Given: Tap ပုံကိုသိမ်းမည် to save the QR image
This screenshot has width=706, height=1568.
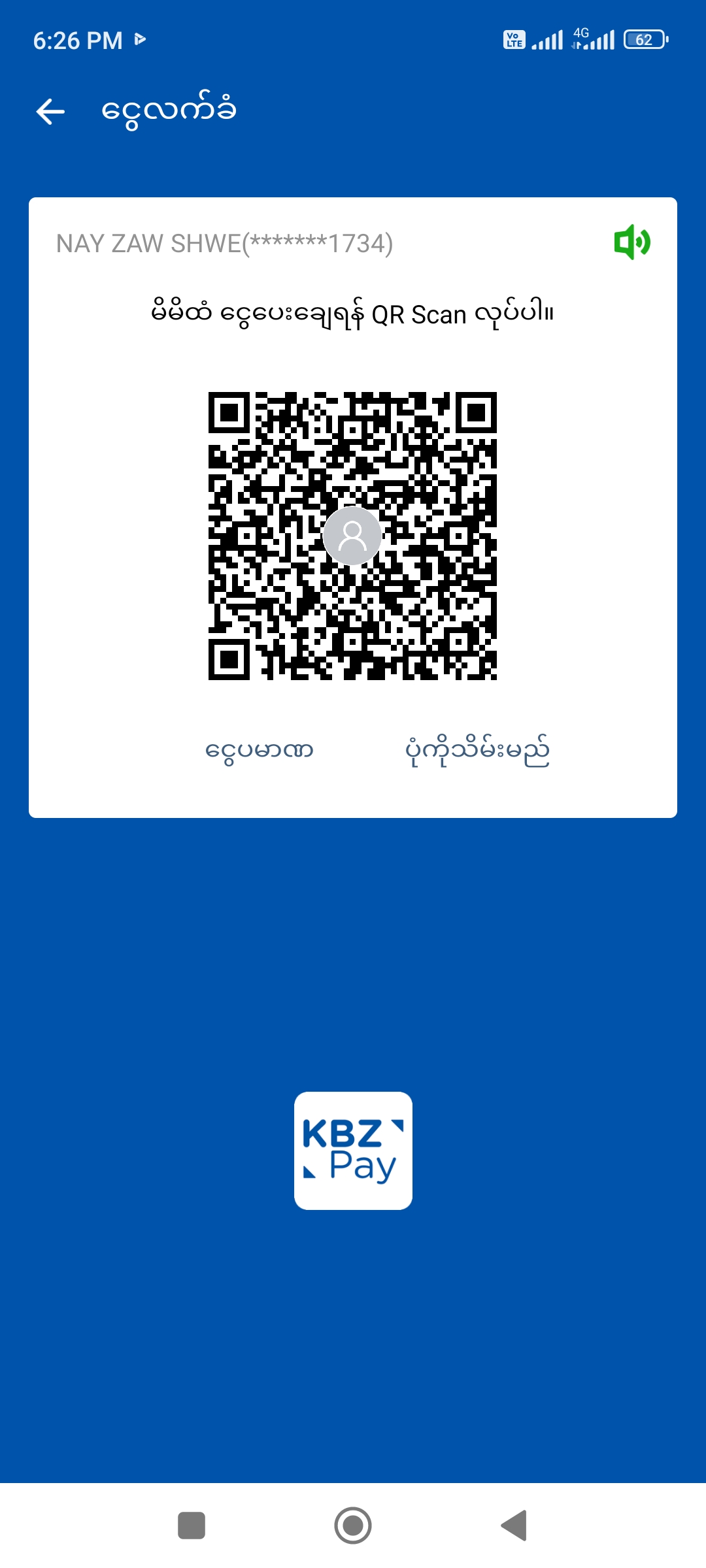Looking at the screenshot, I should point(477,751).
